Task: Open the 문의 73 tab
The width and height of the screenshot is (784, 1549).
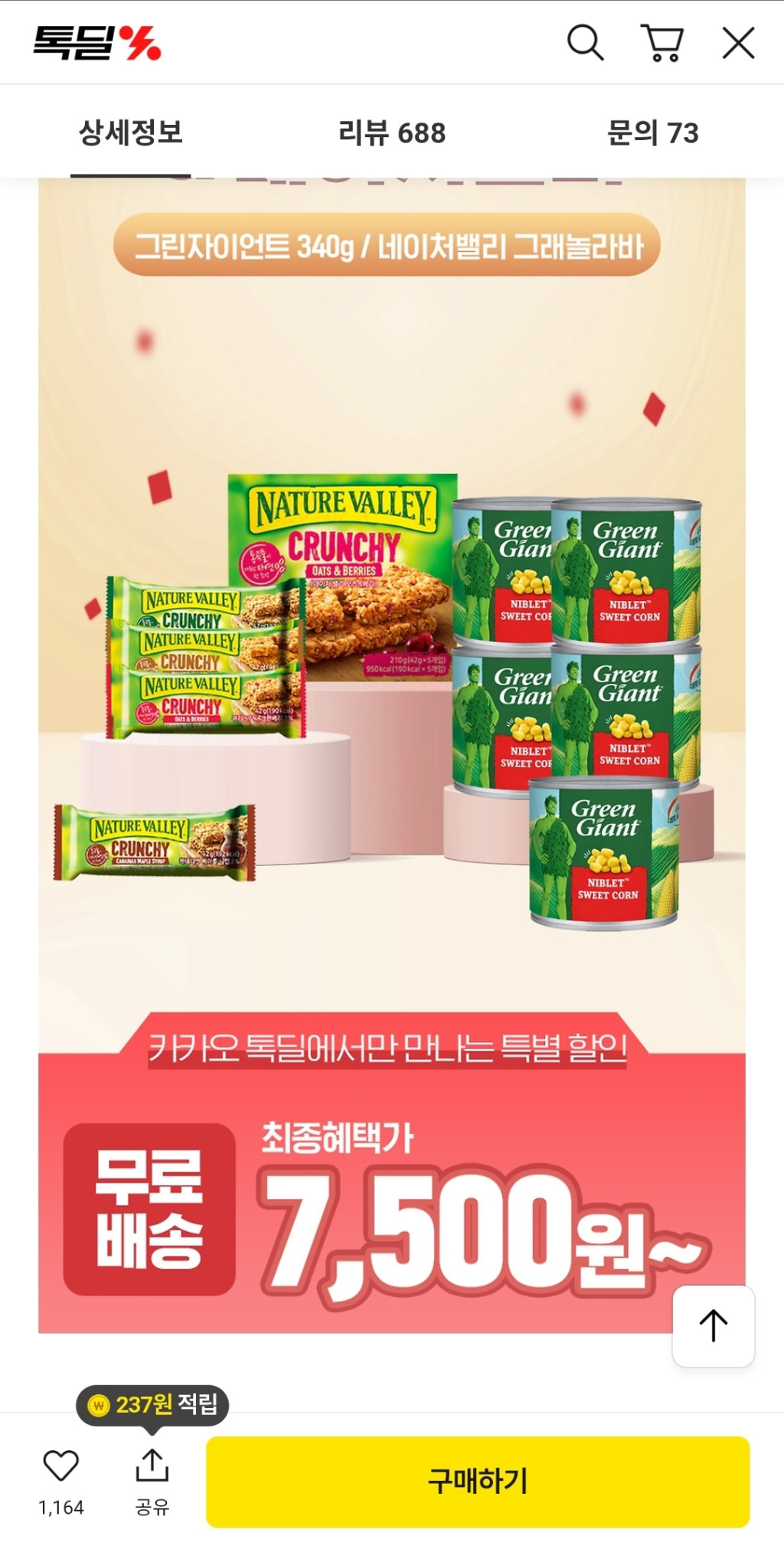Action: point(652,132)
